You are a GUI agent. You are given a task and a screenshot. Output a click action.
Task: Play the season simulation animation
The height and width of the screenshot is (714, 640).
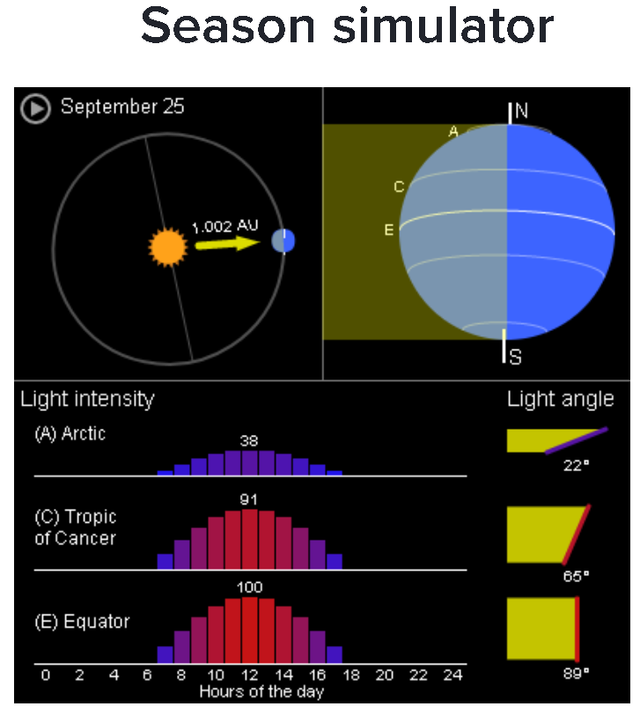pos(36,108)
